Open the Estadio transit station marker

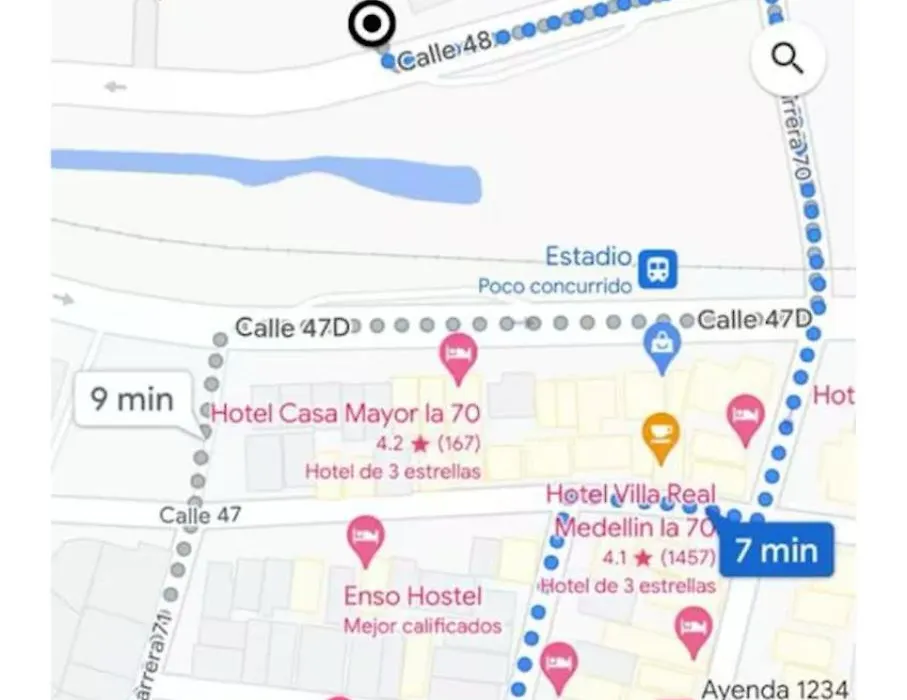pos(658,268)
